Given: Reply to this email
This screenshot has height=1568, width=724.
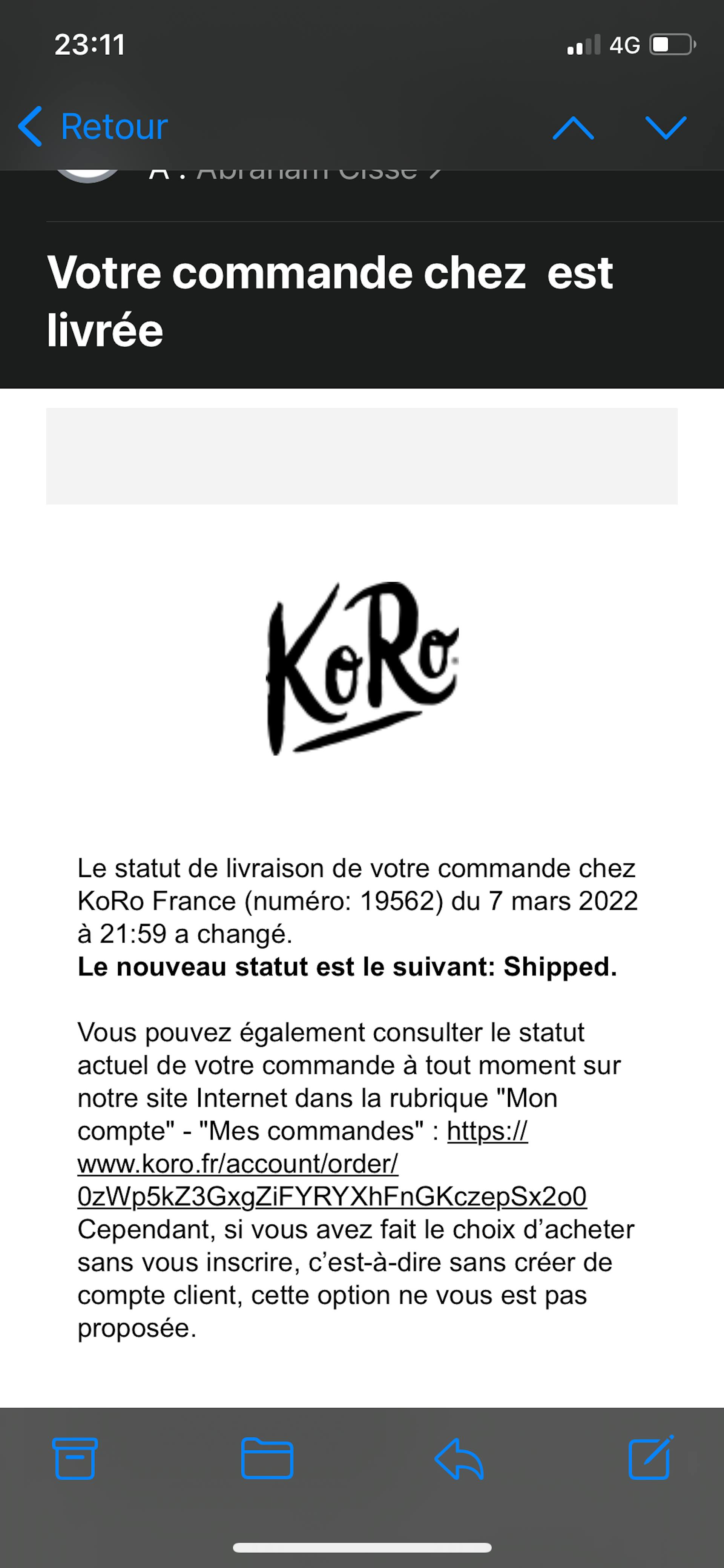Looking at the screenshot, I should (459, 1459).
